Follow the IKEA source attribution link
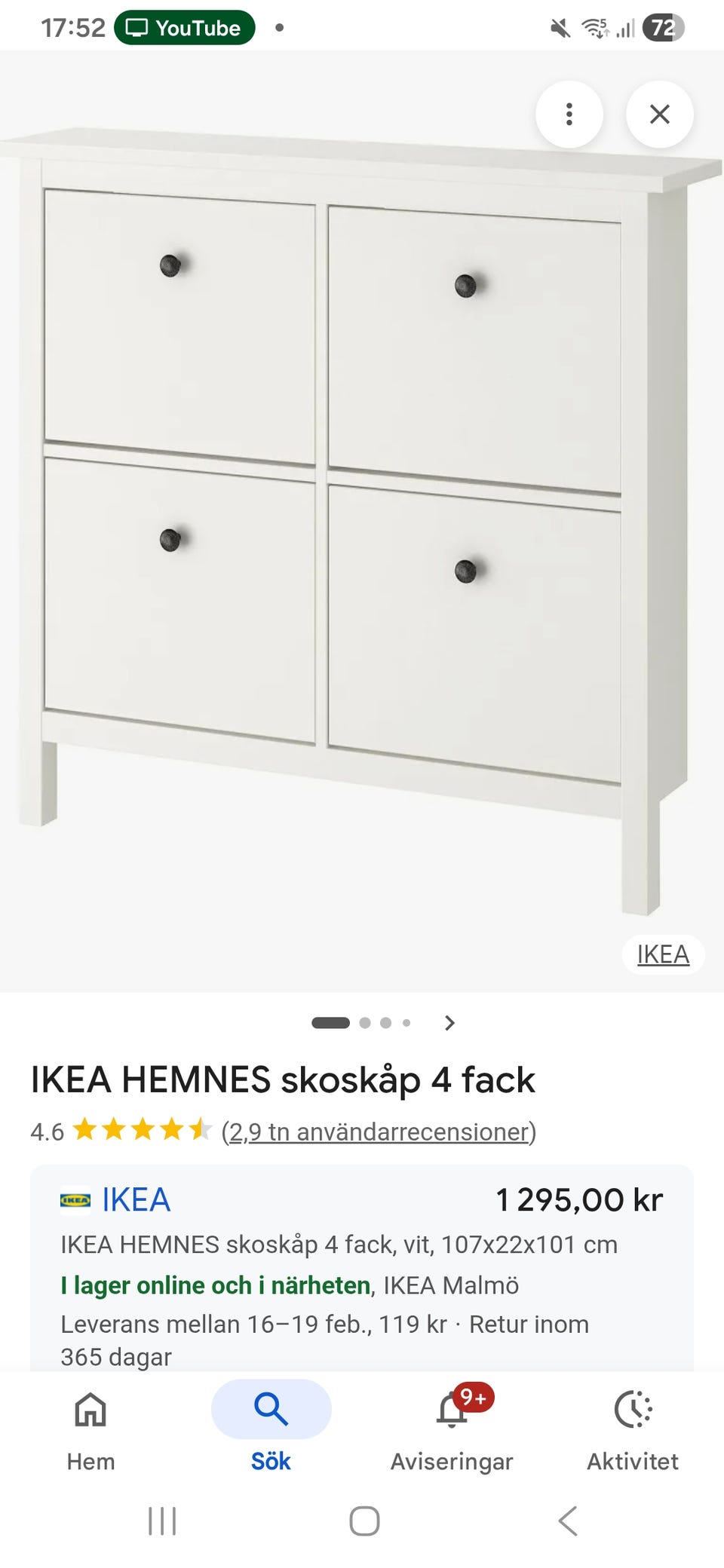 [663, 953]
